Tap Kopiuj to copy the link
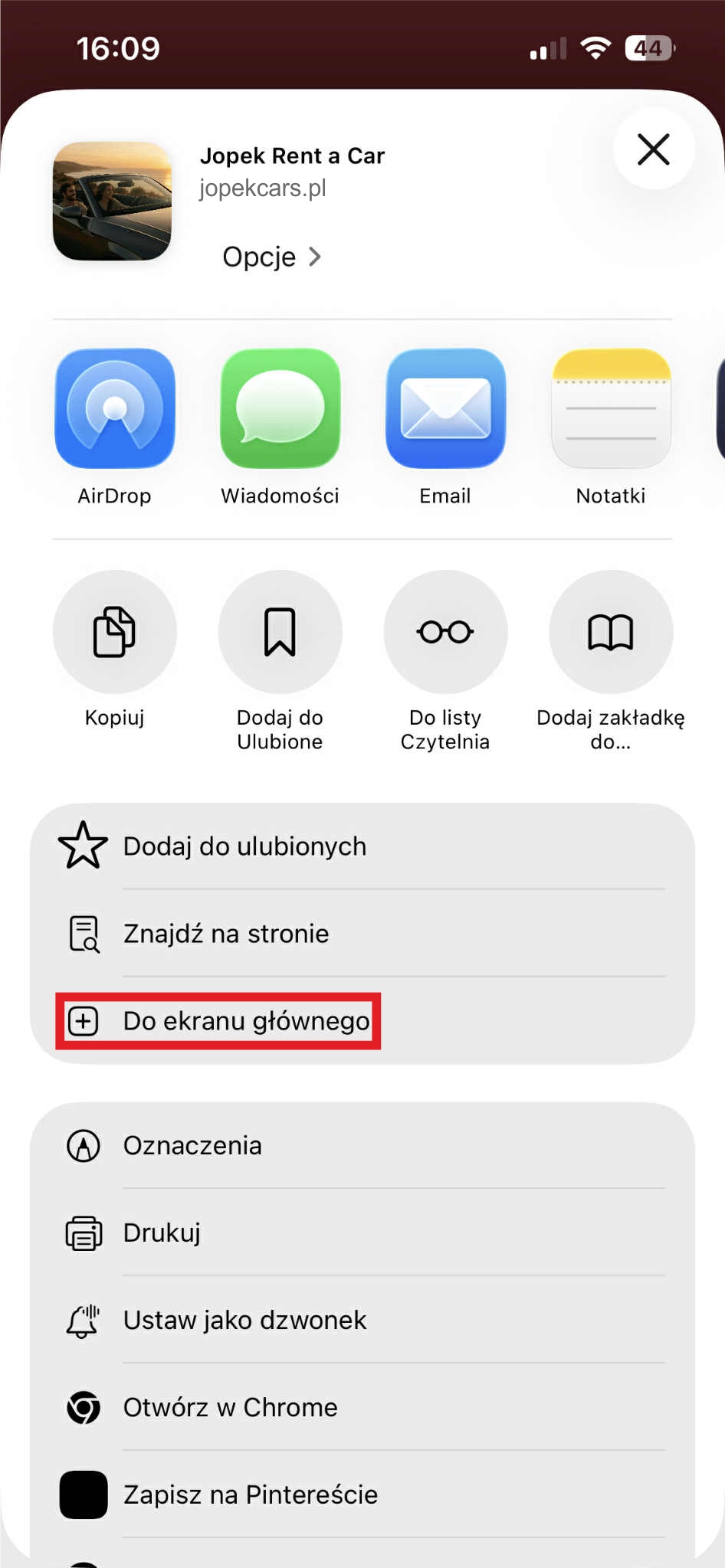 pyautogui.click(x=115, y=632)
